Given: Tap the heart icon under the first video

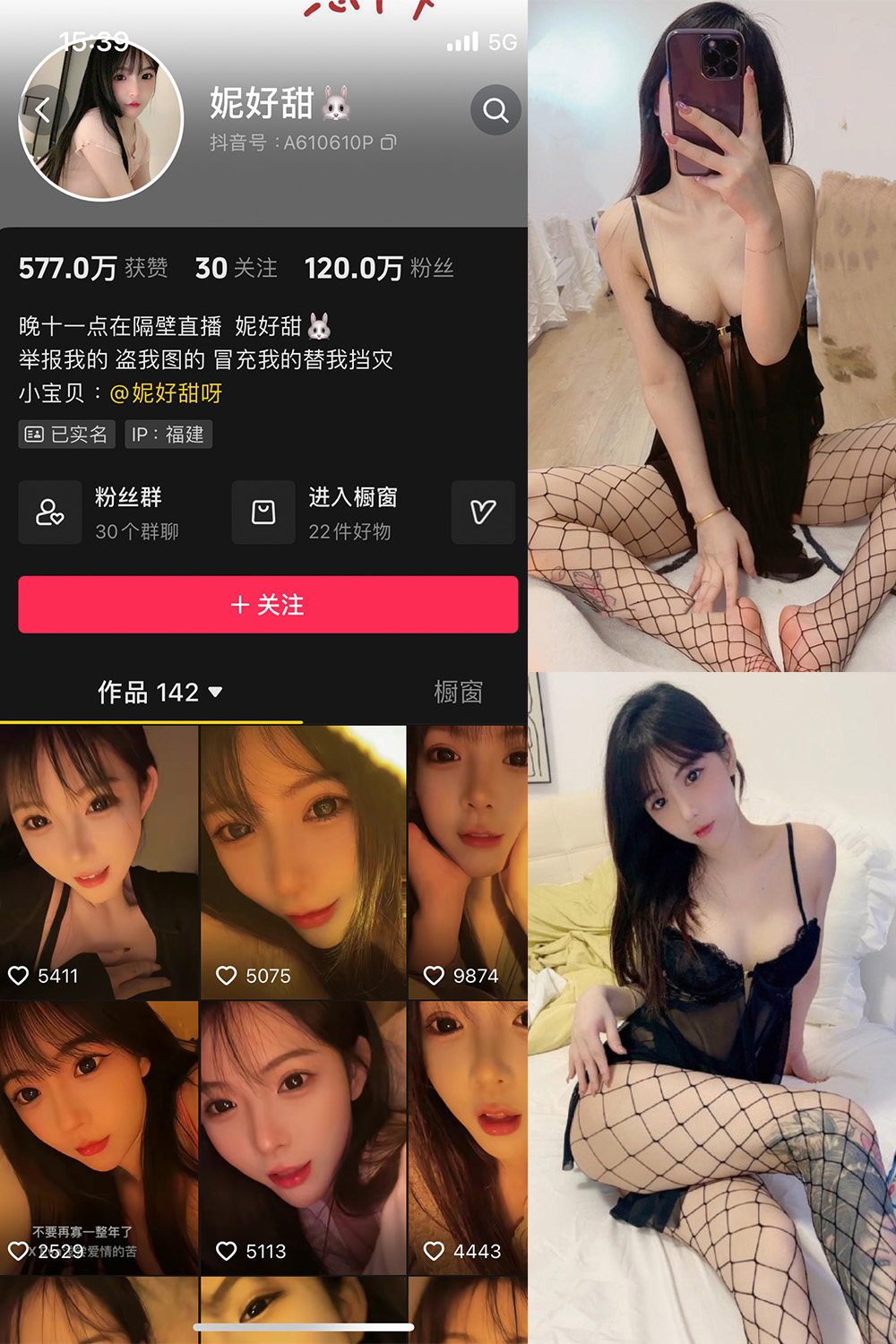Looking at the screenshot, I should (x=20, y=976).
